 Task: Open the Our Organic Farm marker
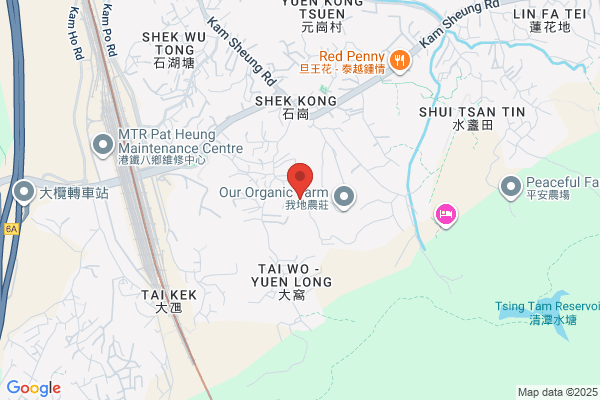[x=344, y=197]
